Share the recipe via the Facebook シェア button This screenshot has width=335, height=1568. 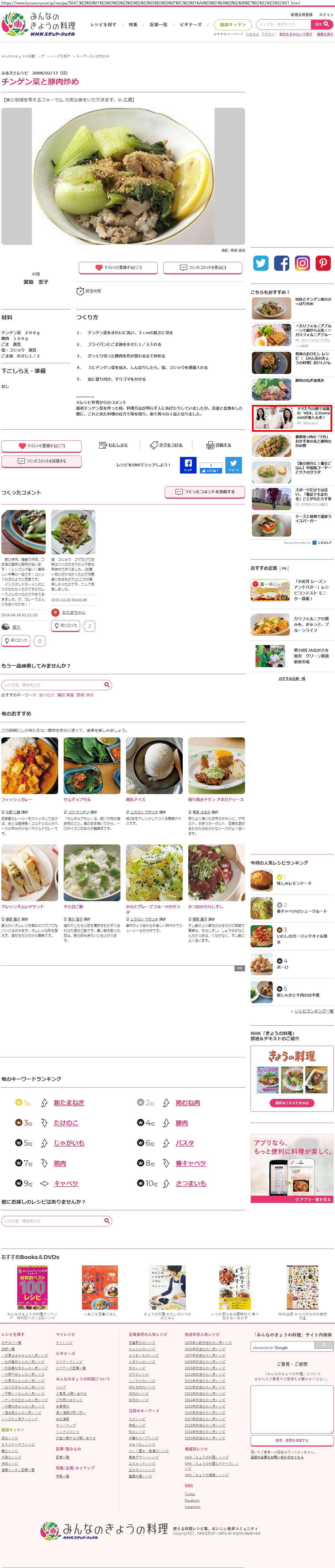[188, 465]
